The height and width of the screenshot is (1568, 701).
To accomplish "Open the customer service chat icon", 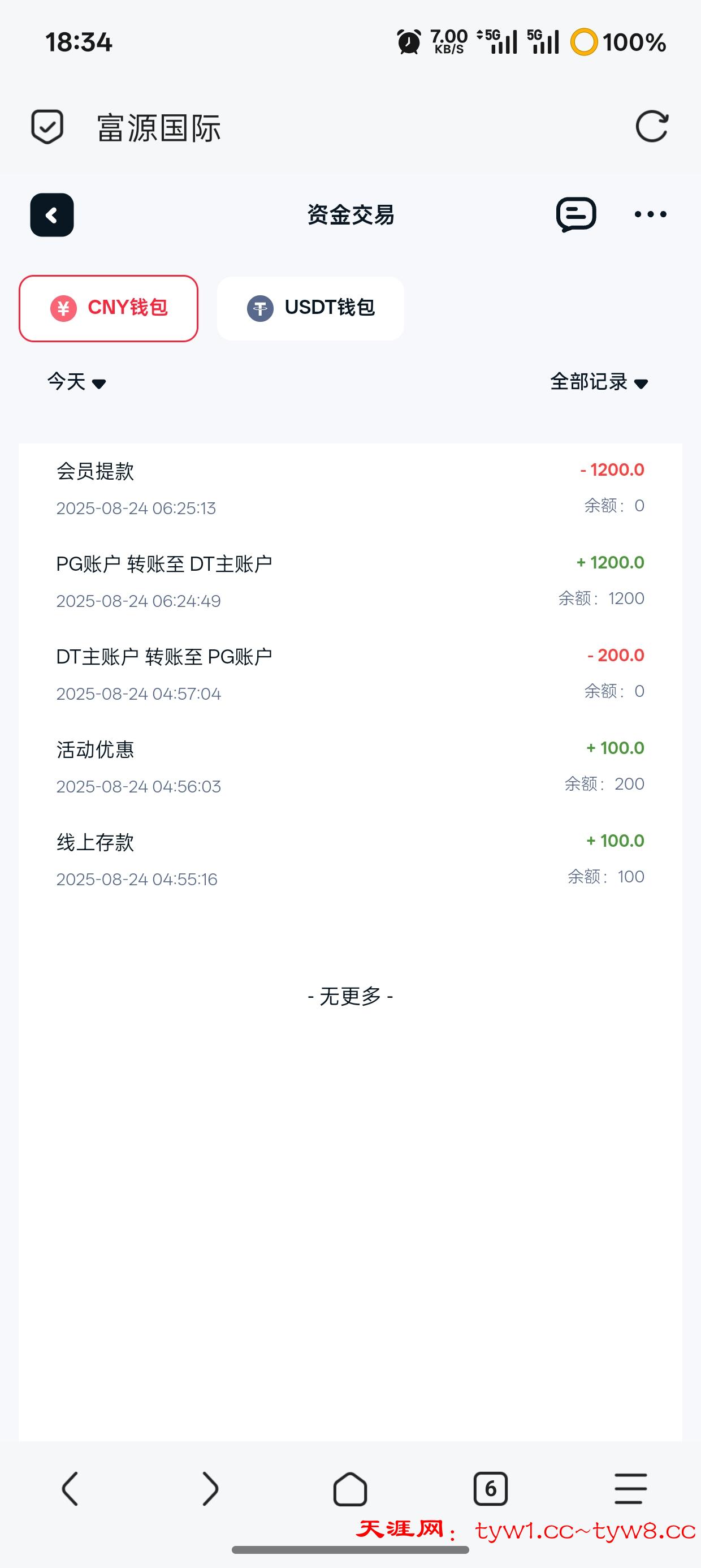I will pos(575,214).
